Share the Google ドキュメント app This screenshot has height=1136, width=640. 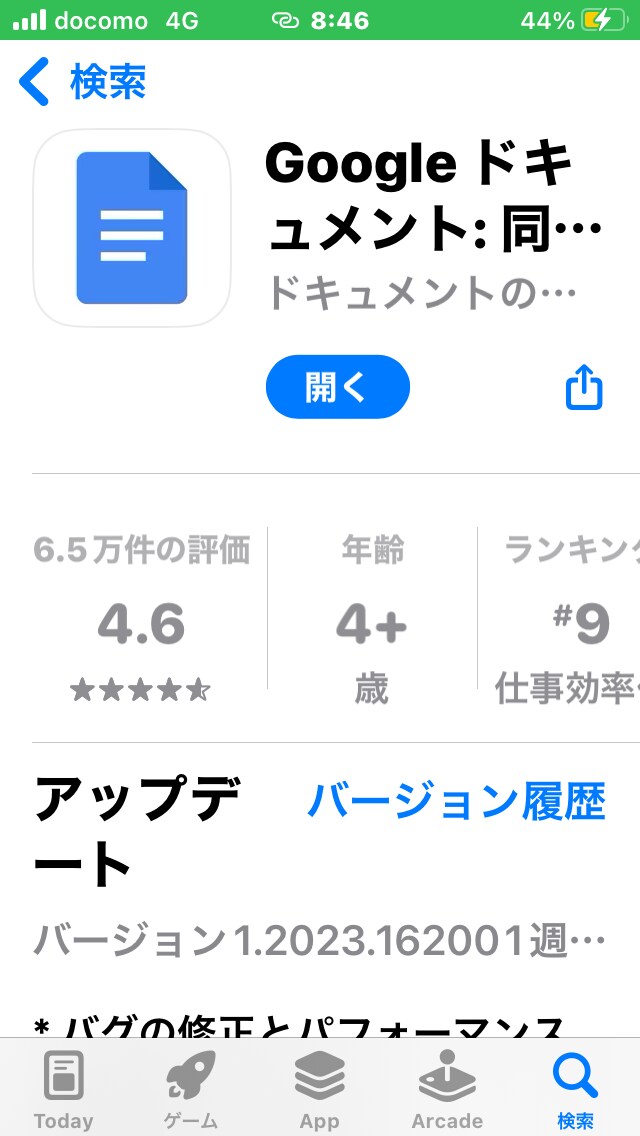click(585, 387)
